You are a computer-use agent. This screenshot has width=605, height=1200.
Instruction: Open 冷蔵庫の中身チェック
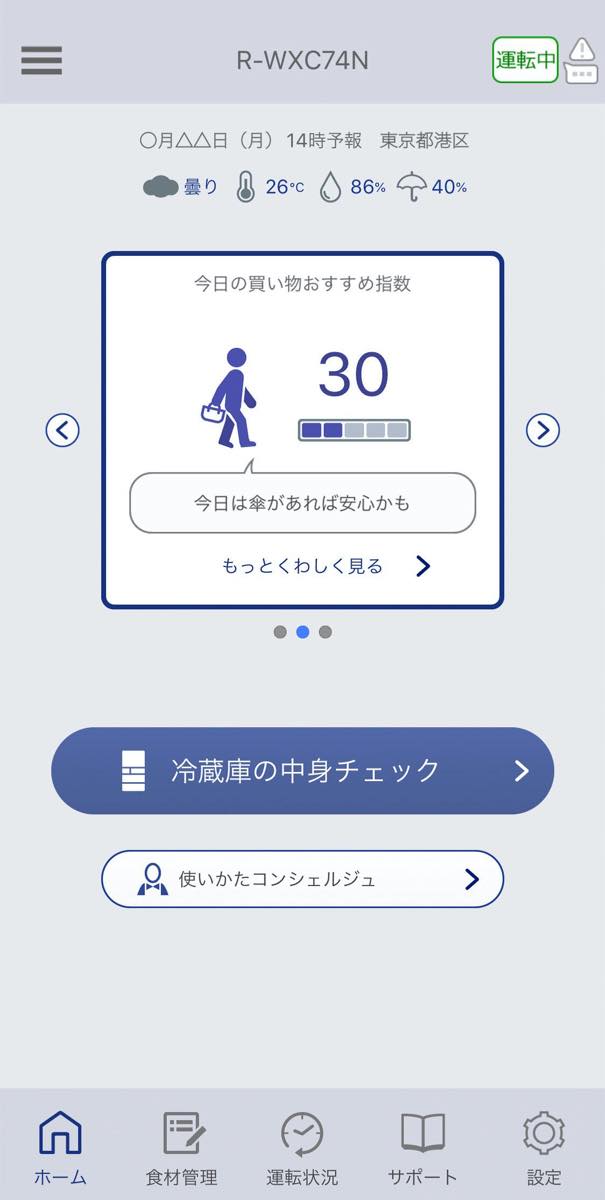[x=302, y=770]
